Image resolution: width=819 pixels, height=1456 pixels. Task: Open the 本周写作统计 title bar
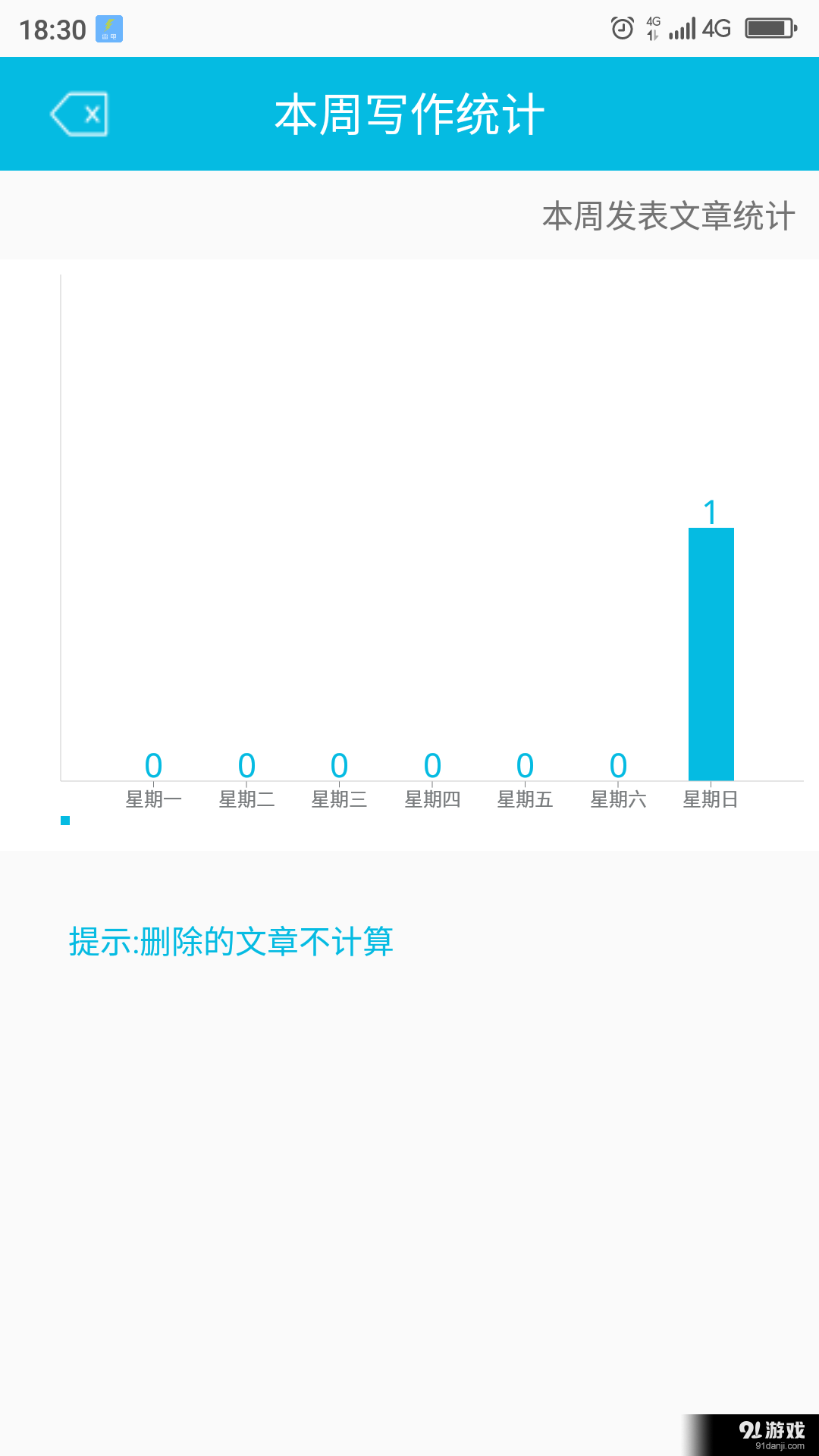coord(409,114)
